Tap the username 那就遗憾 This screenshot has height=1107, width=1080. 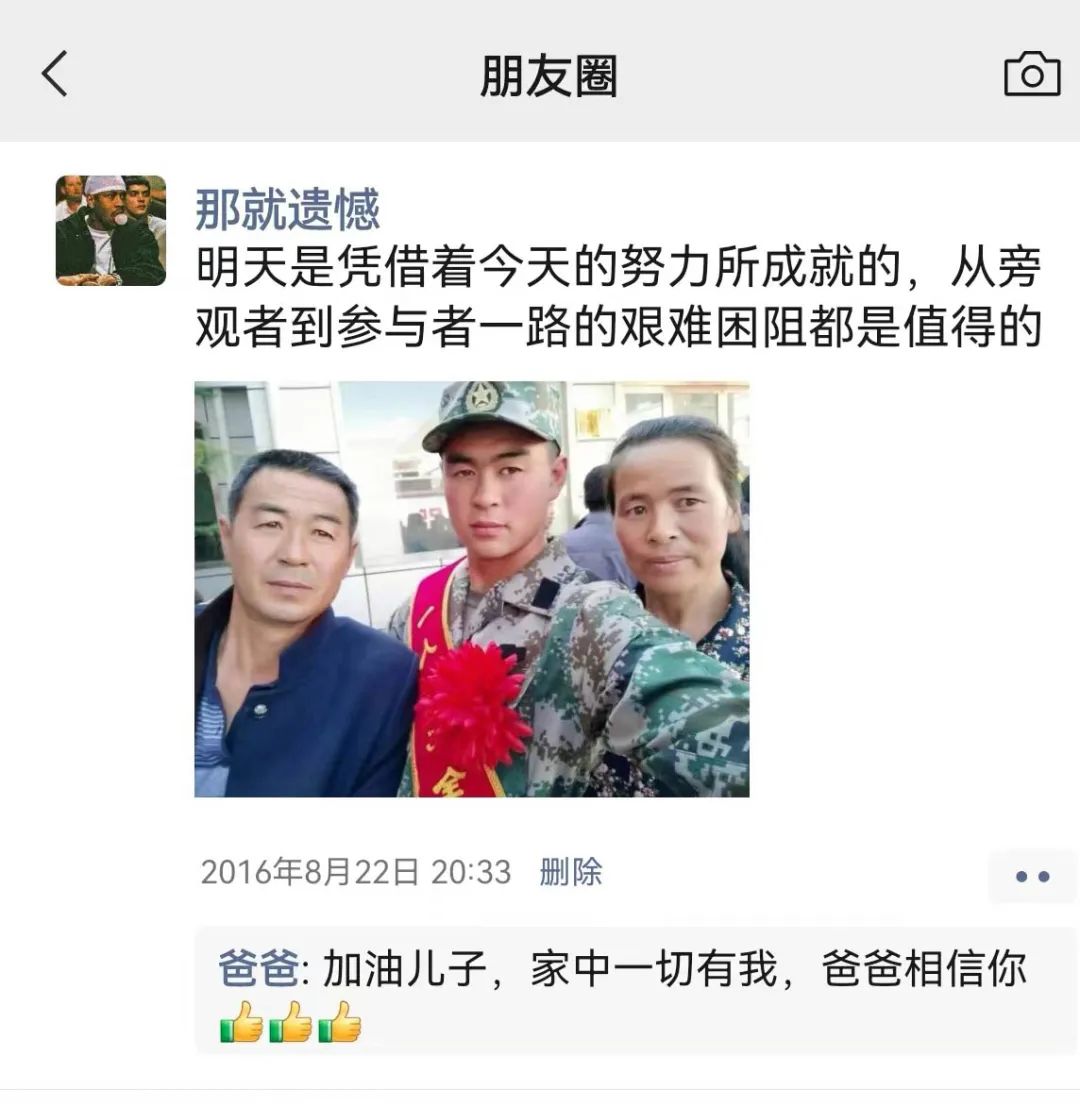click(x=287, y=210)
